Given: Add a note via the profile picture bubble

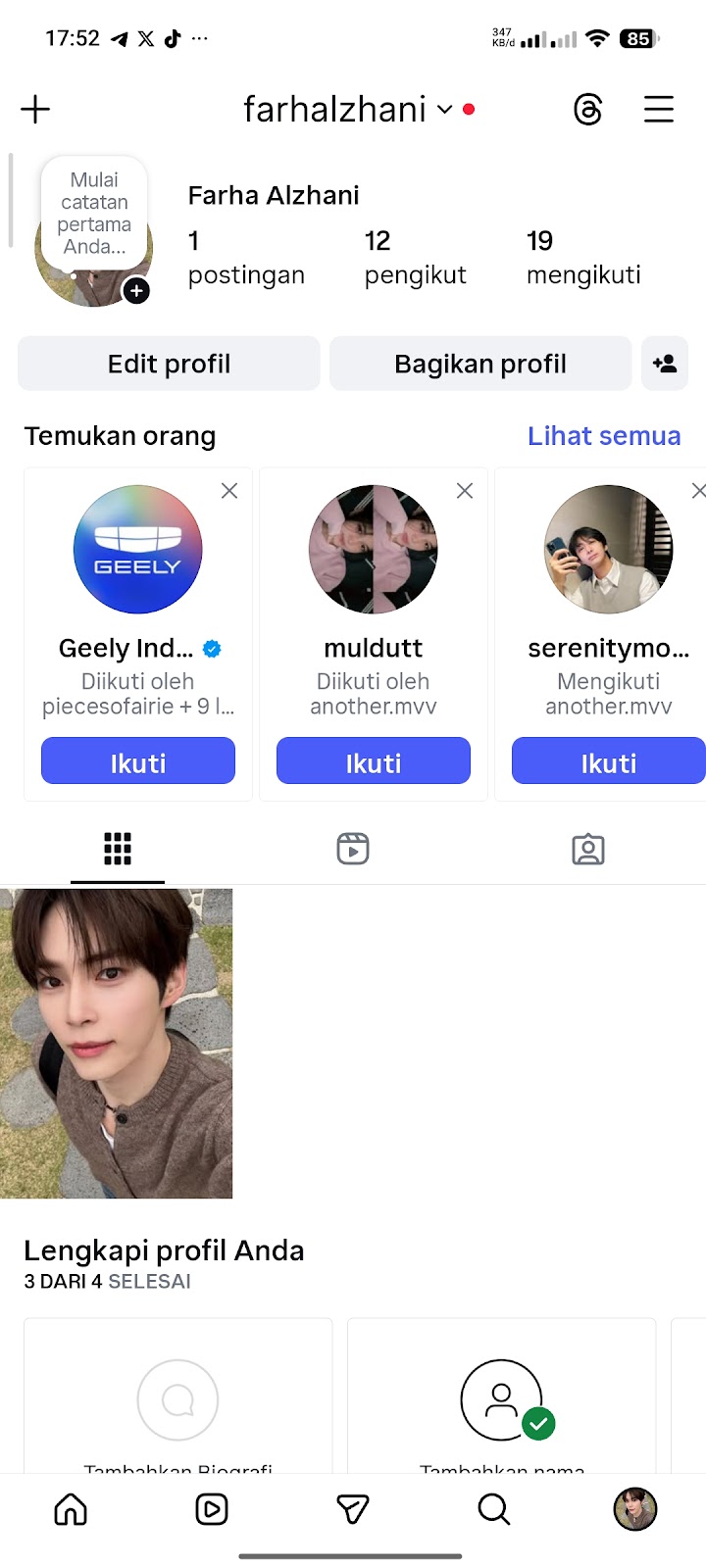Looking at the screenshot, I should (94, 213).
